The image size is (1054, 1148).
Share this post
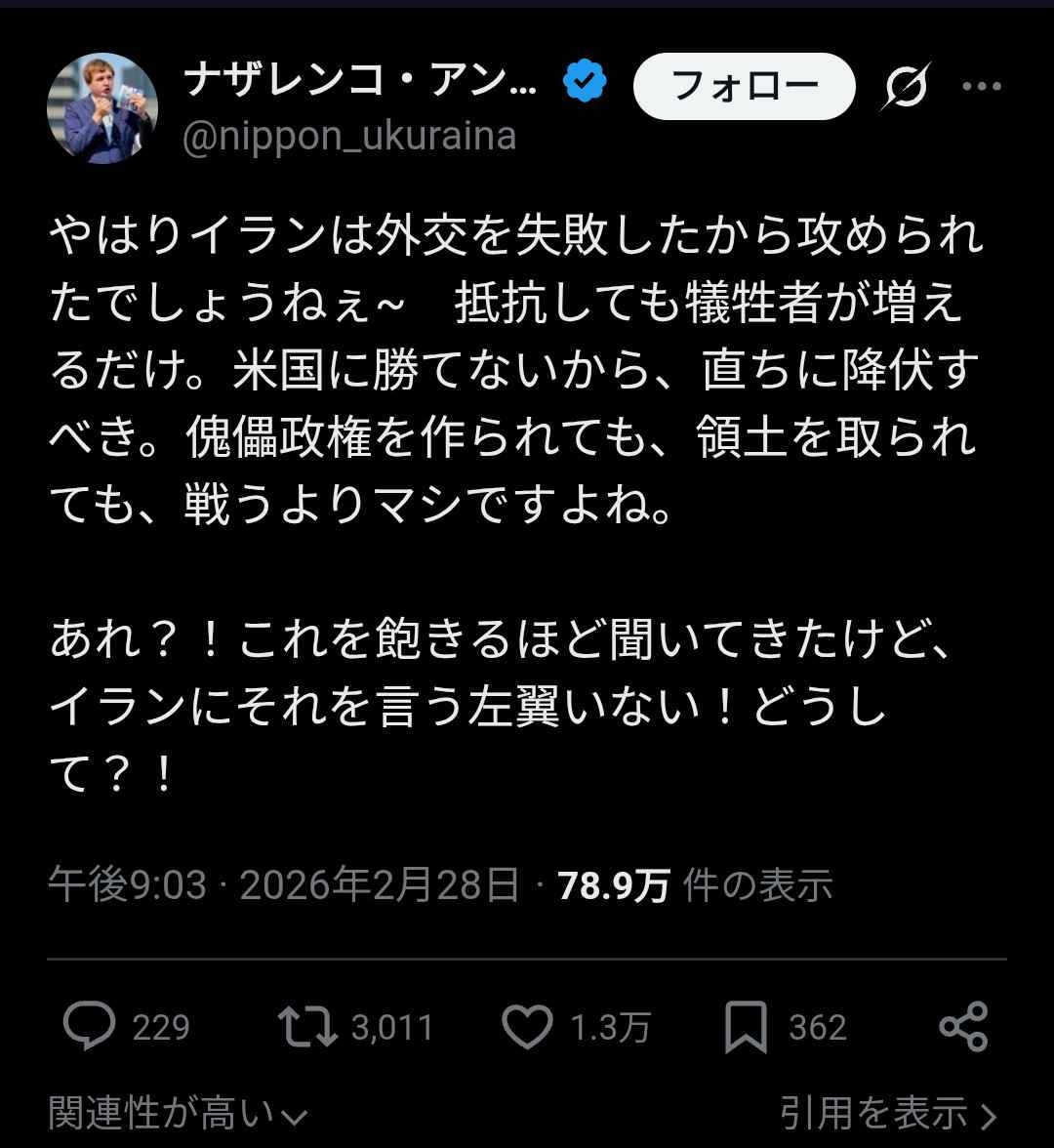pyautogui.click(x=963, y=1027)
